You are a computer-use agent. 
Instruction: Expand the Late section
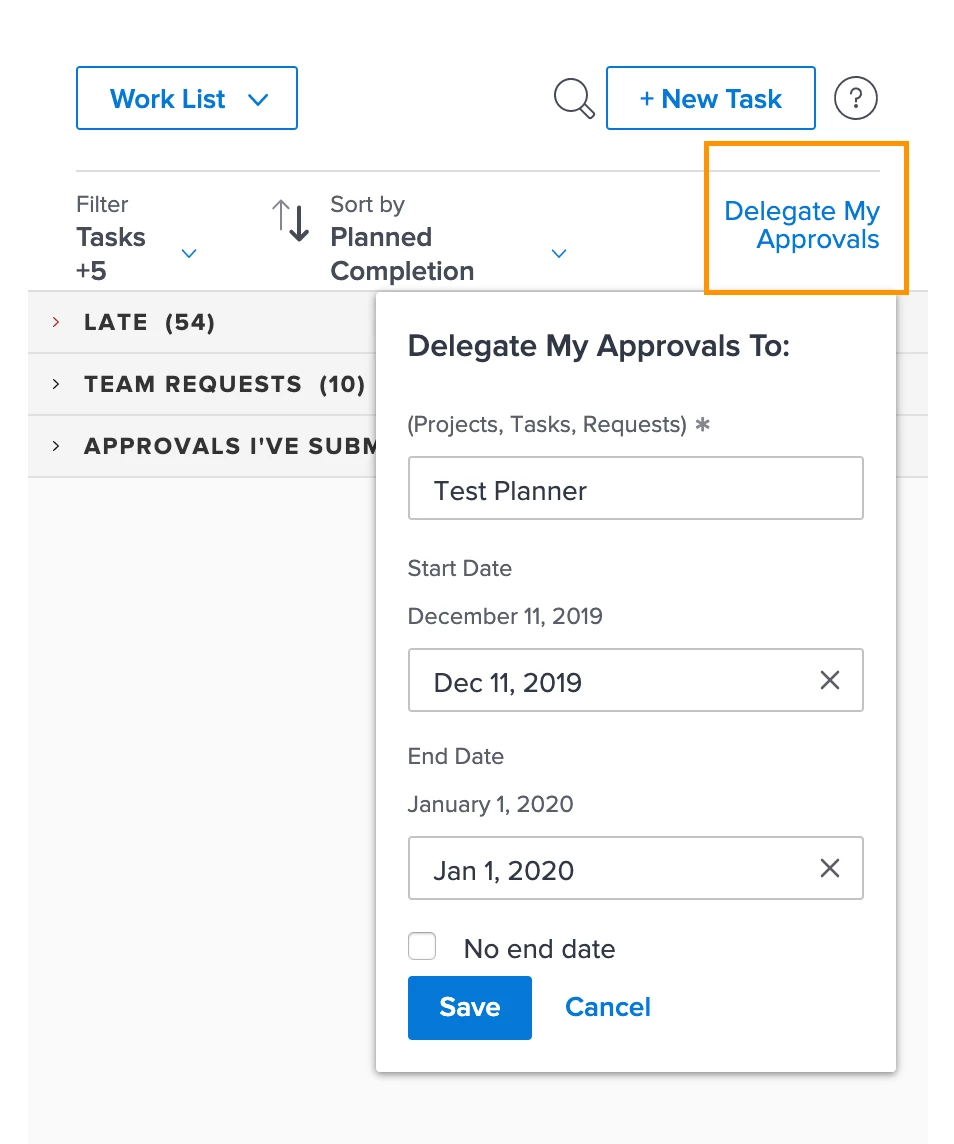[x=56, y=322]
